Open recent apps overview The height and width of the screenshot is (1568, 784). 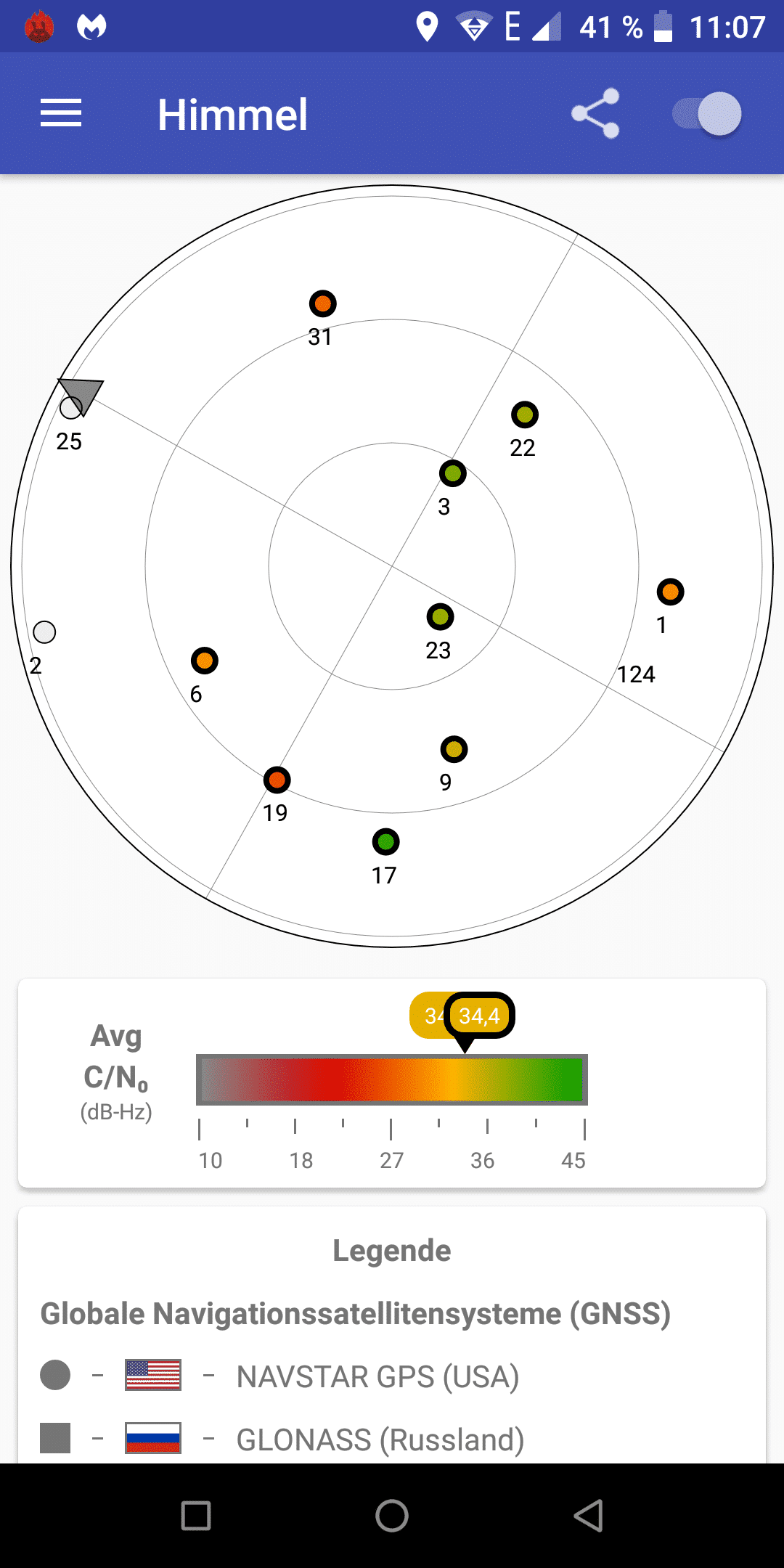pyautogui.click(x=196, y=1516)
